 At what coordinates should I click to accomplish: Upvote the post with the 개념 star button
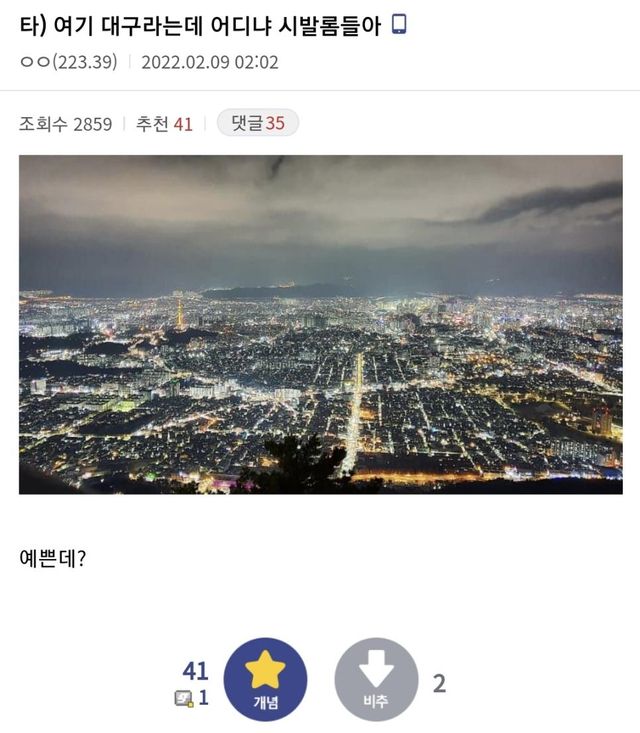(x=265, y=680)
